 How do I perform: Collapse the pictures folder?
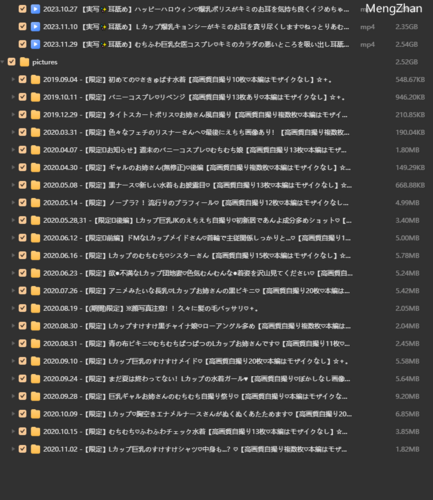point(3,62)
